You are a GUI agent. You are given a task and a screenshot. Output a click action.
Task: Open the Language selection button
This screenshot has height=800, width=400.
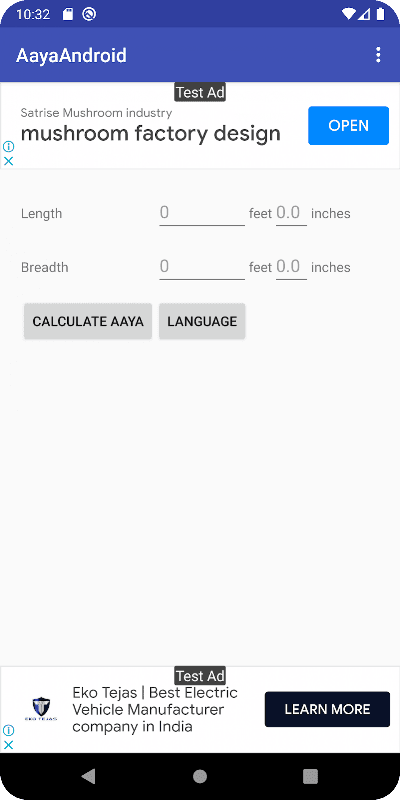pyautogui.click(x=202, y=321)
